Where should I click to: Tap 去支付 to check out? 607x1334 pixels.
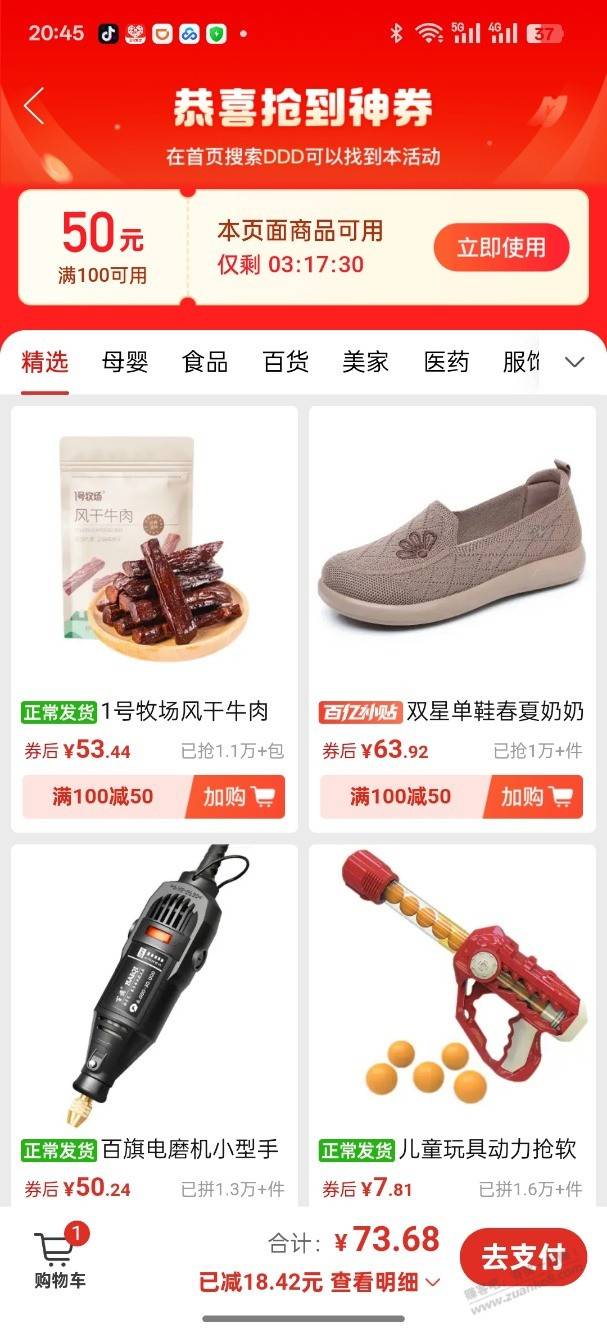click(x=523, y=1257)
